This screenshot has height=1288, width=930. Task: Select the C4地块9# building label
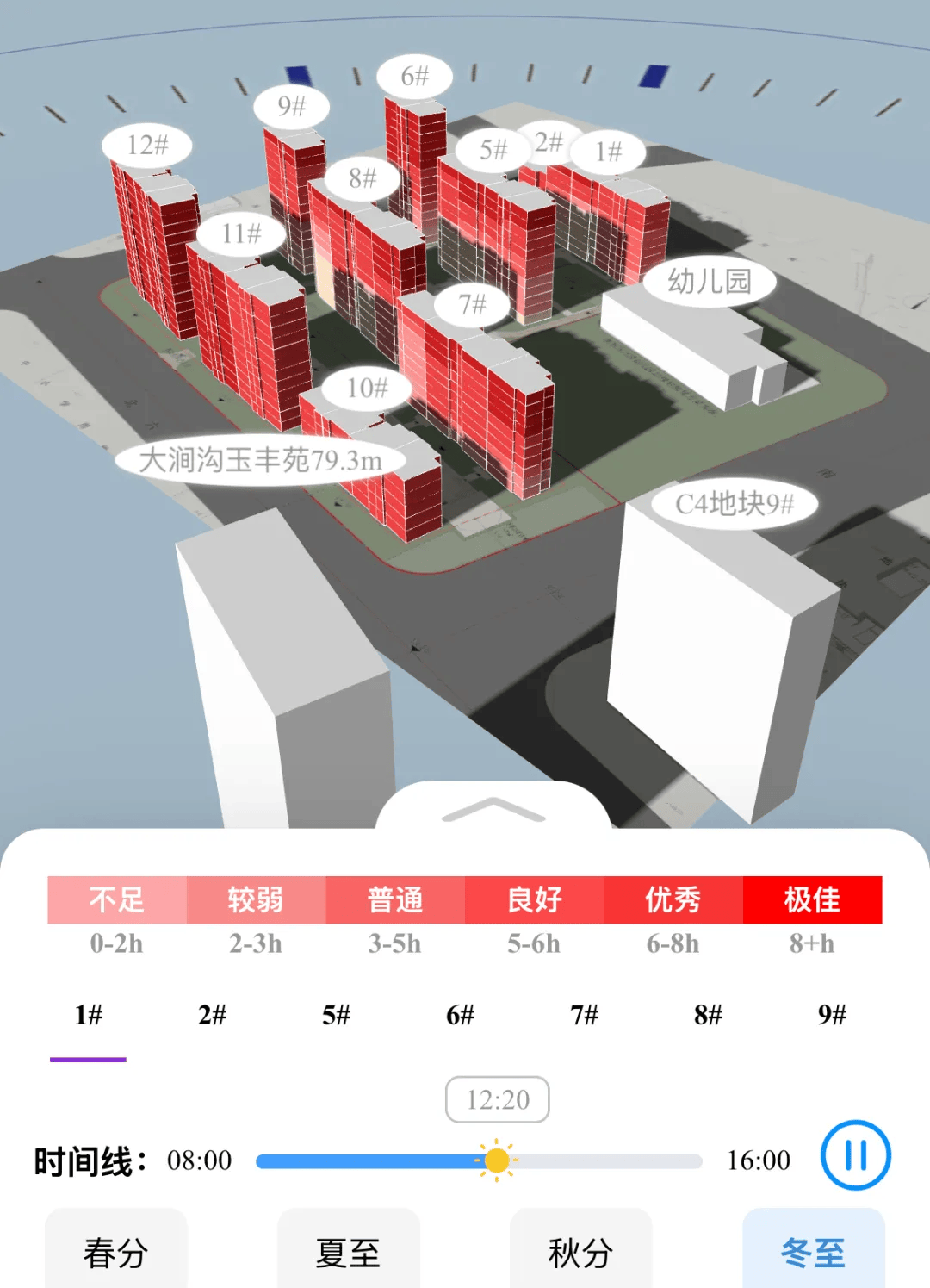734,503
